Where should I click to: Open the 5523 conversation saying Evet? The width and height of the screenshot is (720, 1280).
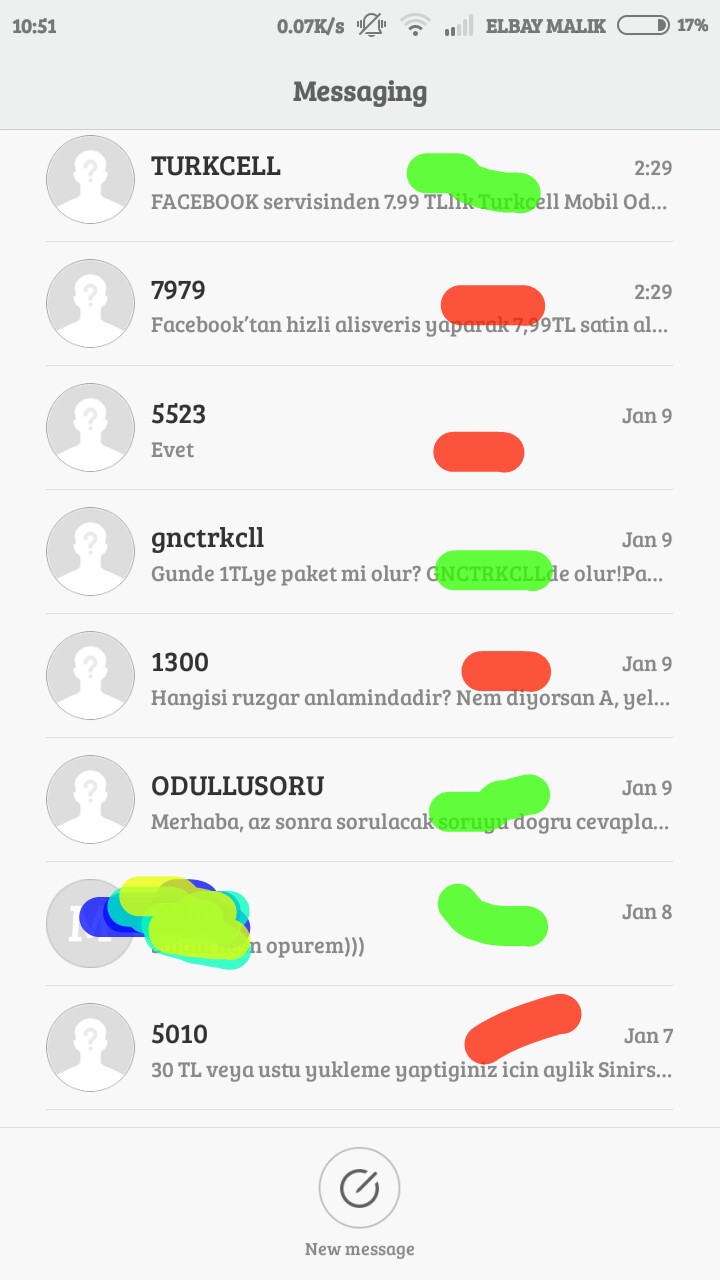click(360, 428)
